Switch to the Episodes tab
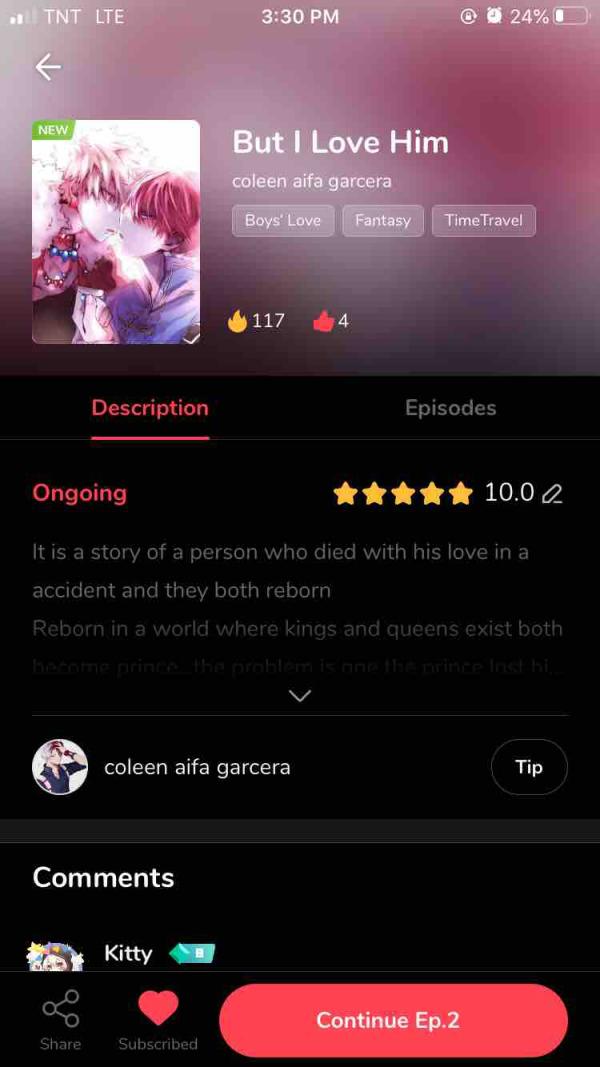 tap(450, 408)
